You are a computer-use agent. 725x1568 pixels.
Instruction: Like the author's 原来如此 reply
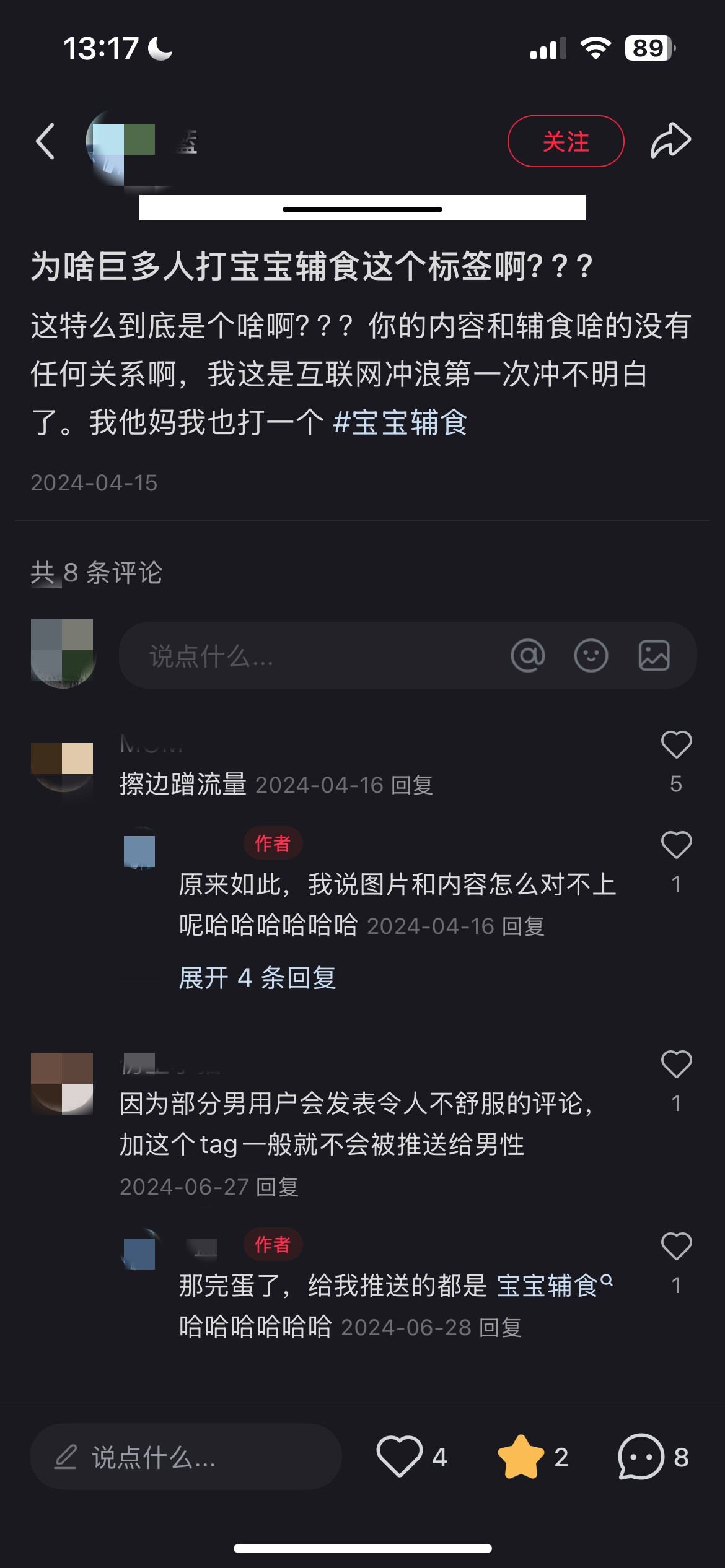pos(676,845)
